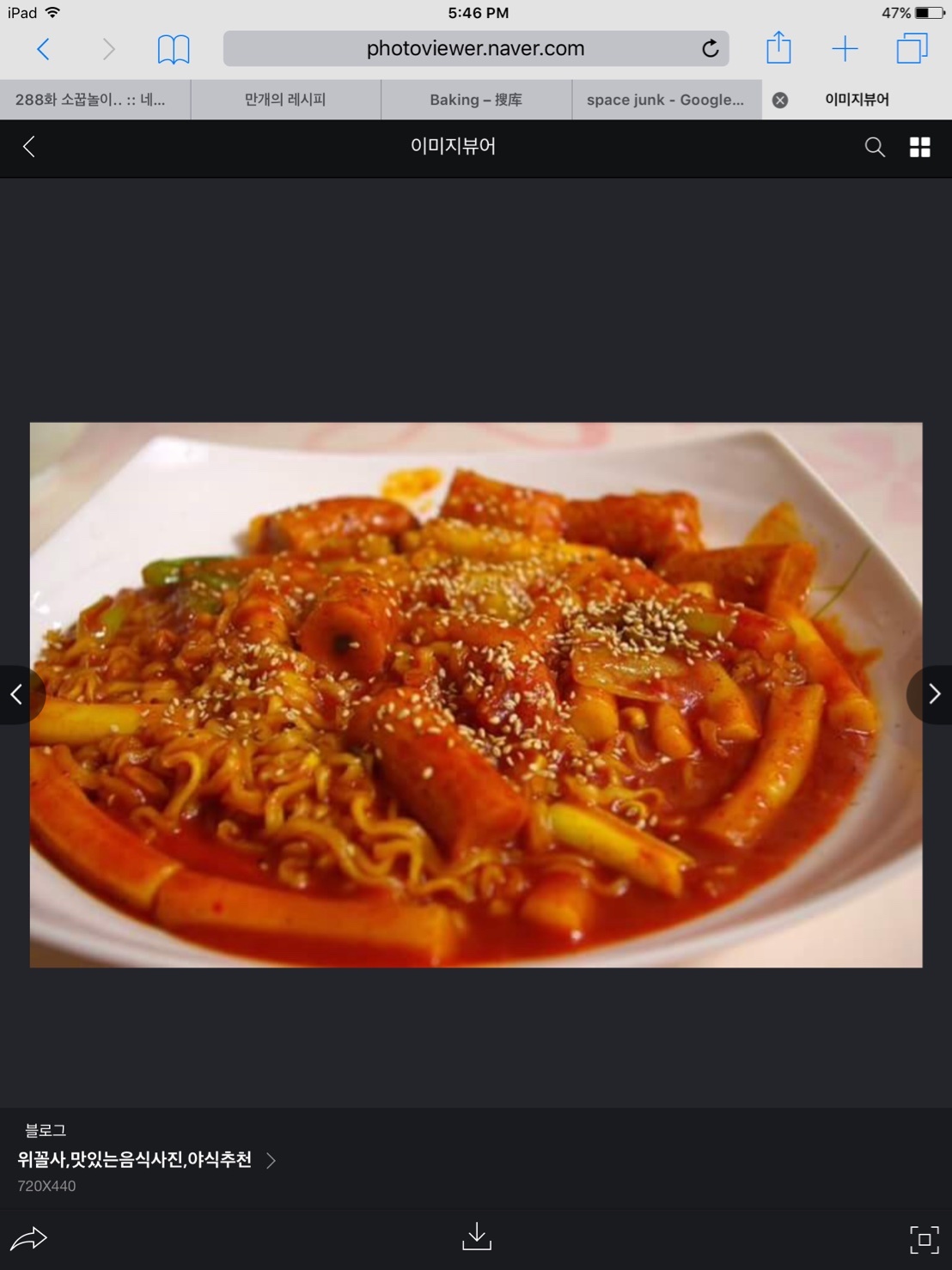Switch to the 만개의 레시피 tab
The height and width of the screenshot is (1270, 952).
pyautogui.click(x=285, y=100)
